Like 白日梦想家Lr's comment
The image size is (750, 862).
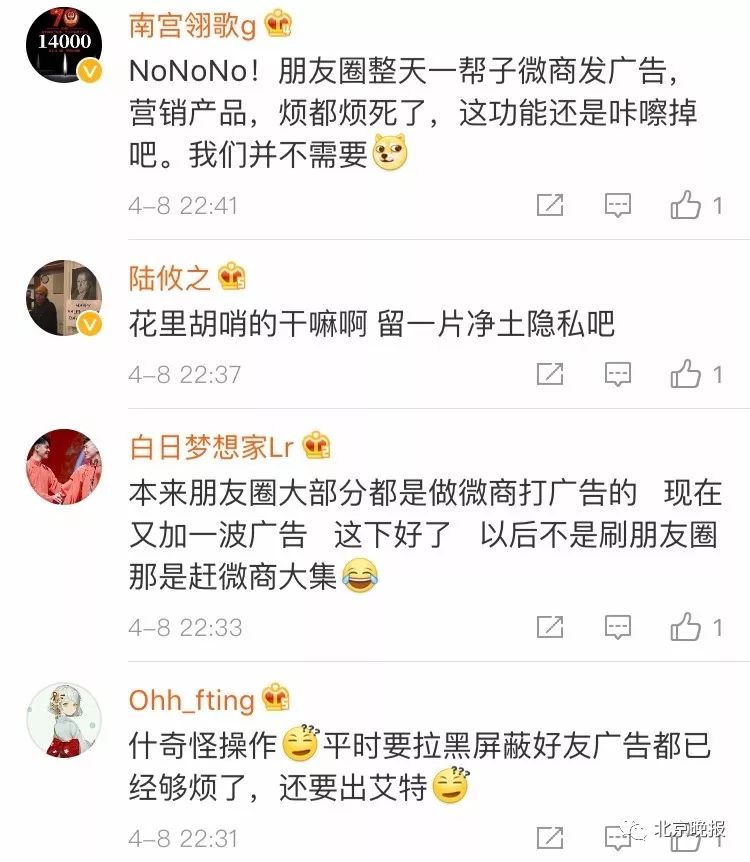tap(686, 628)
